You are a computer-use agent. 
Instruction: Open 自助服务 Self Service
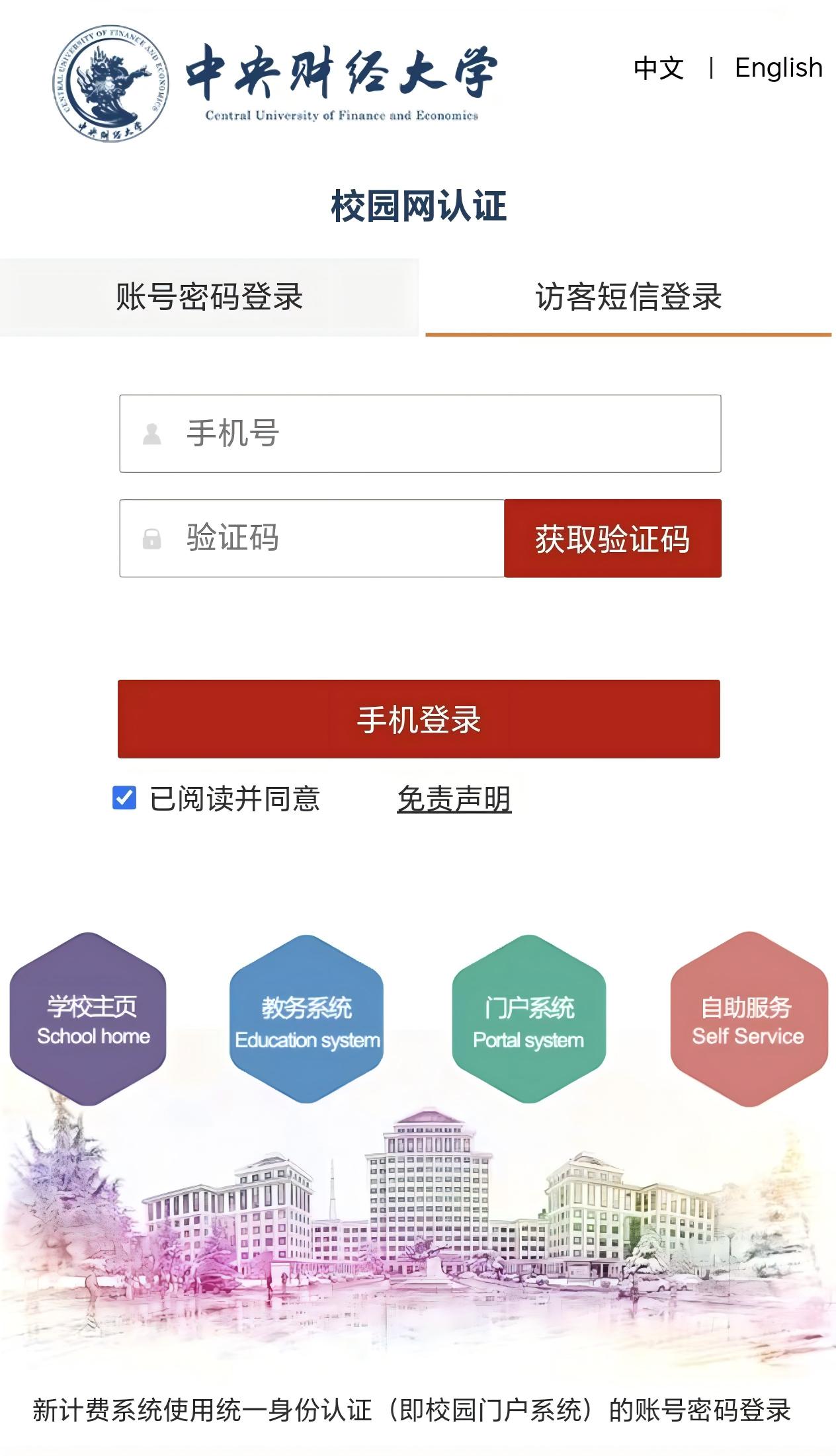(748, 1019)
